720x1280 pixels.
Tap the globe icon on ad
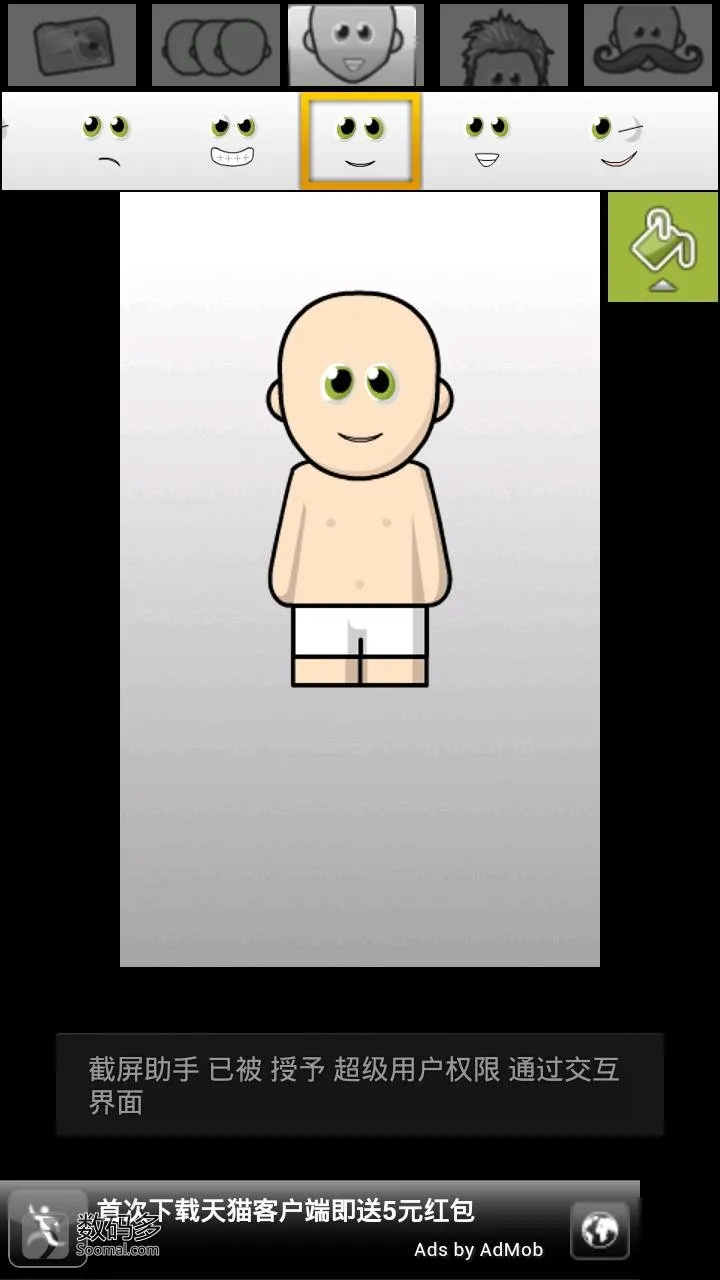pyautogui.click(x=600, y=1230)
